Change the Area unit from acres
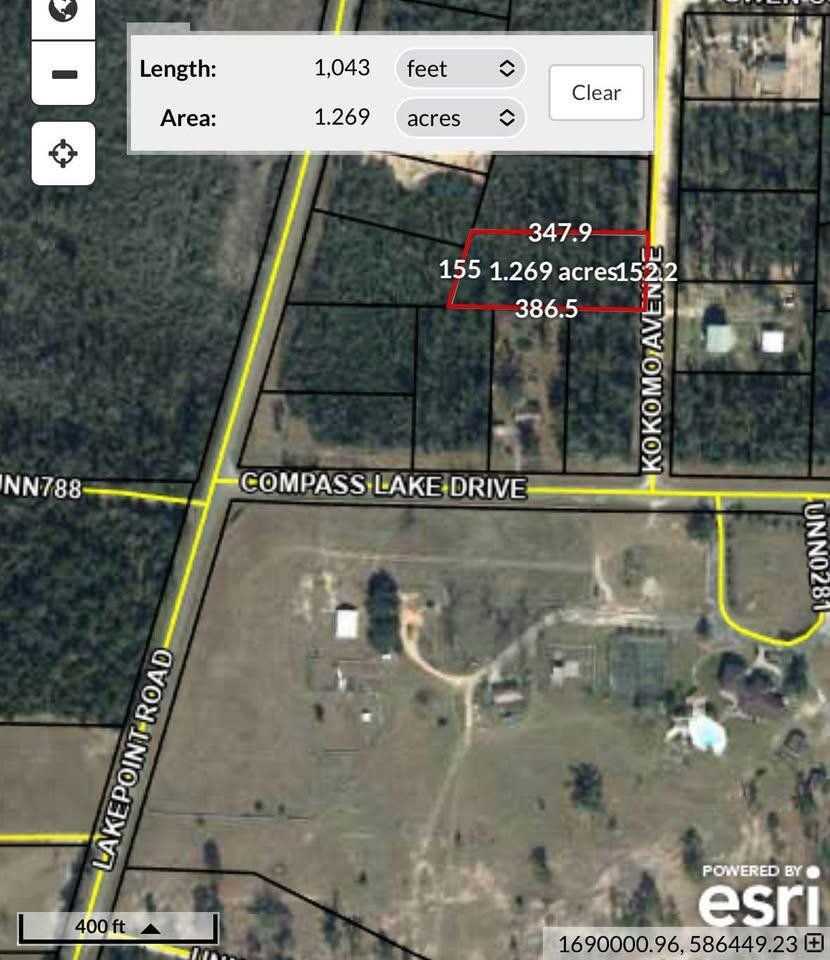 tap(461, 118)
